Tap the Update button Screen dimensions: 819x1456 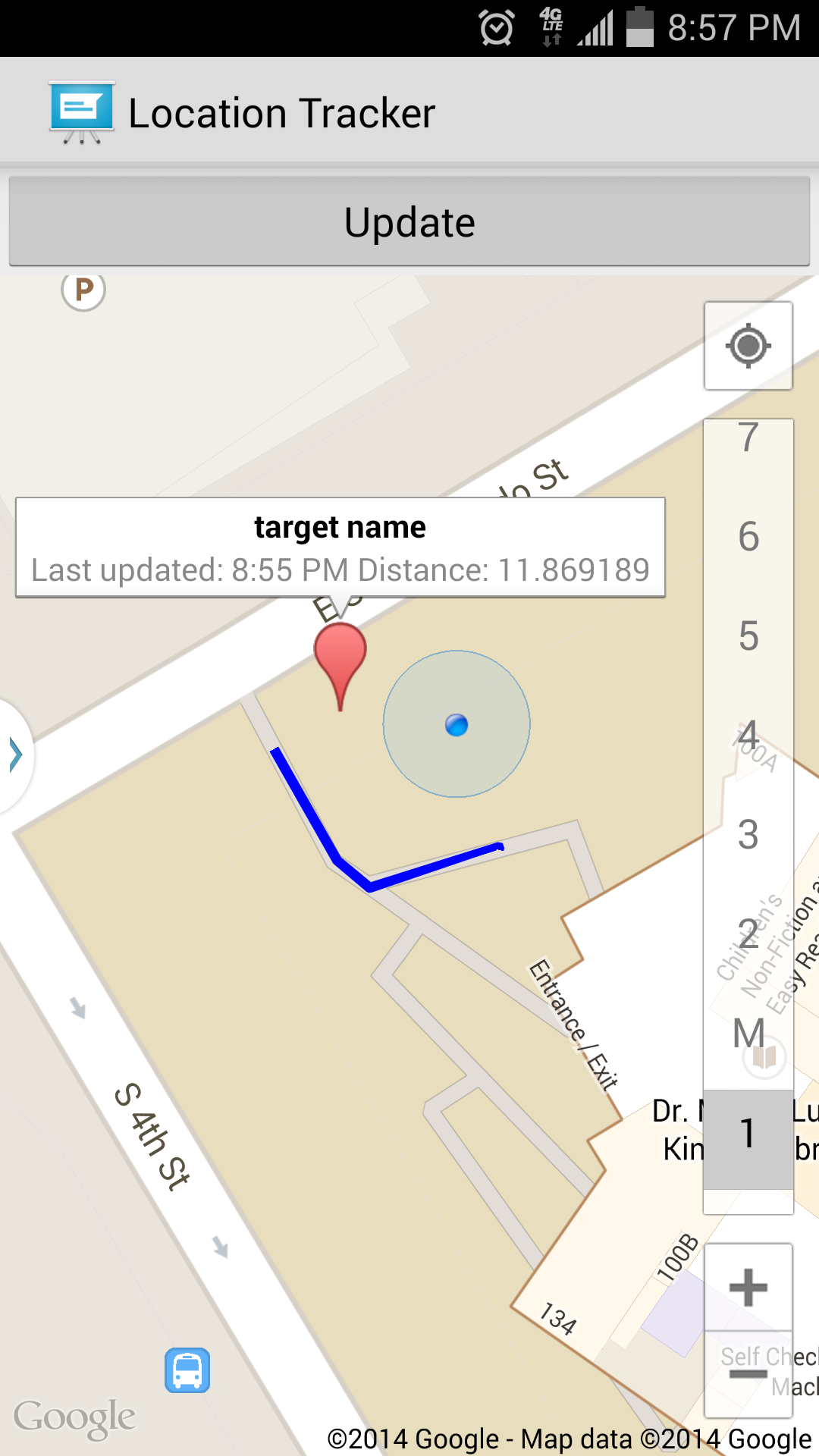[x=409, y=221]
